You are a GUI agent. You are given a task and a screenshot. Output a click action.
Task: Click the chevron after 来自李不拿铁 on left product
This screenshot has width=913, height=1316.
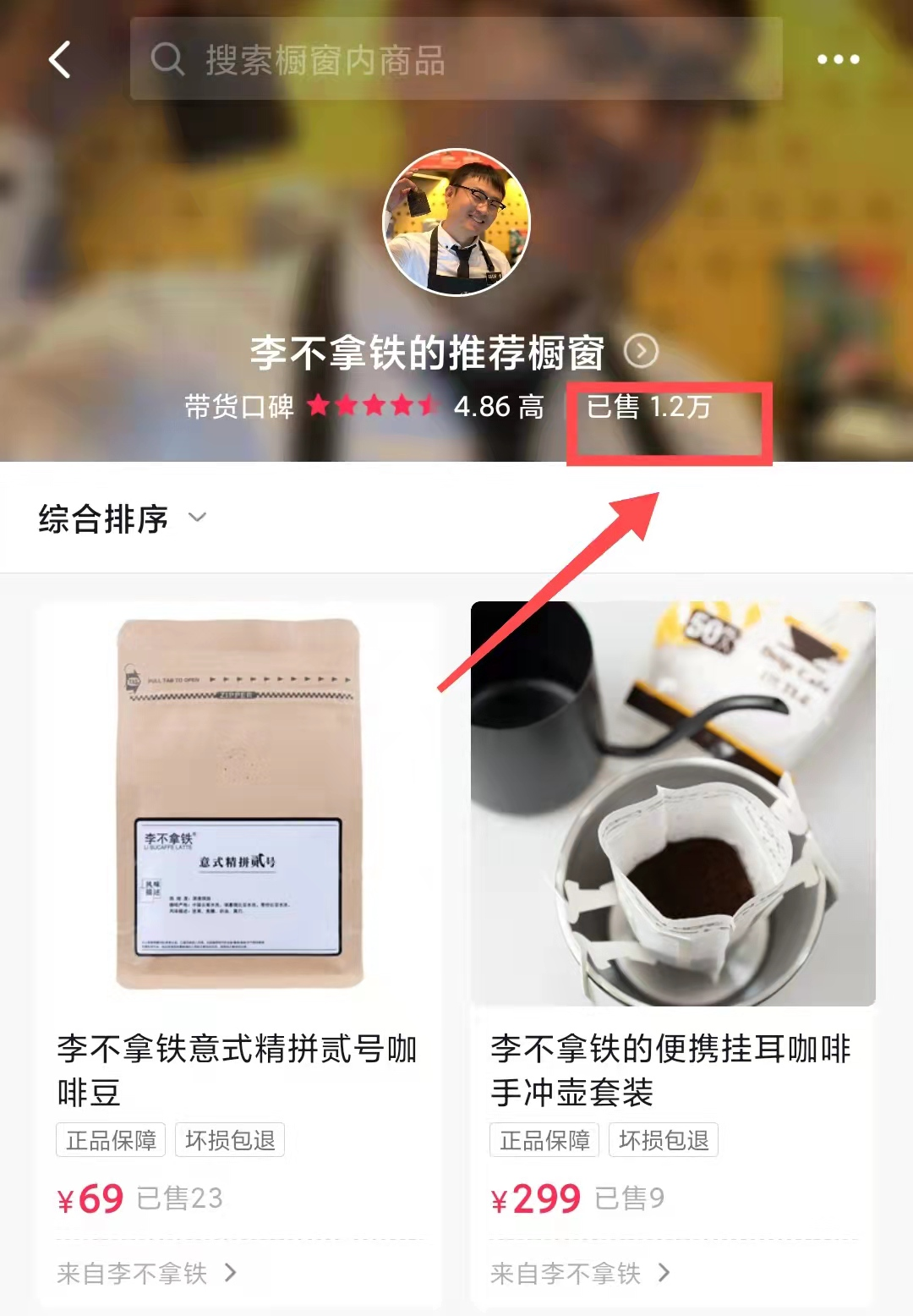point(229,1274)
